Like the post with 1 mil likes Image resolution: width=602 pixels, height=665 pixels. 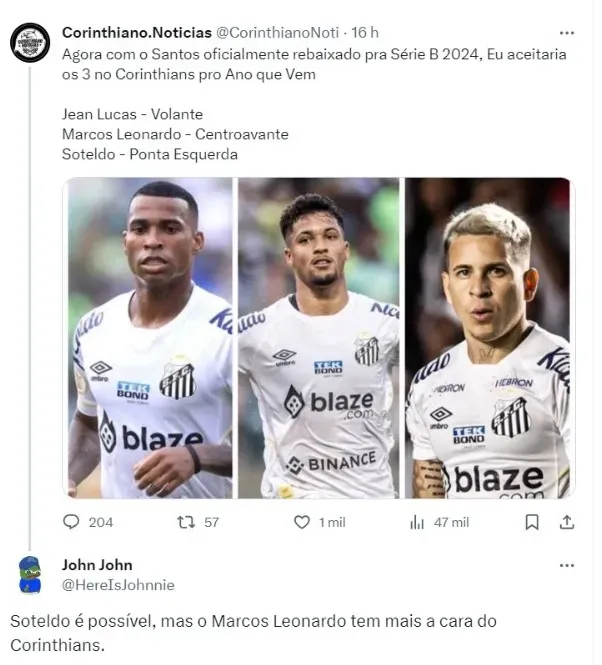pyautogui.click(x=302, y=522)
